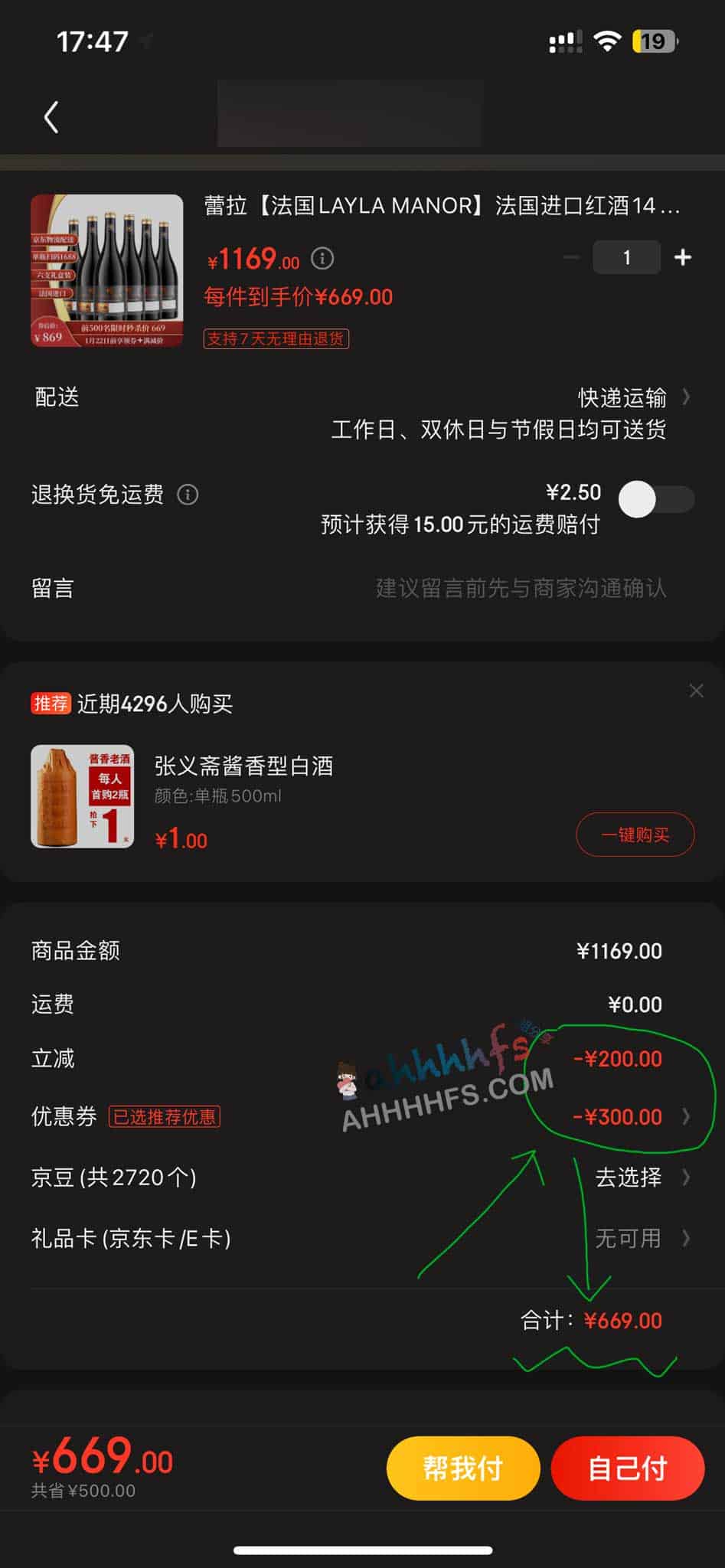Tap the 支持7天无理由退货 badge
The image size is (725, 1568).
276,338
